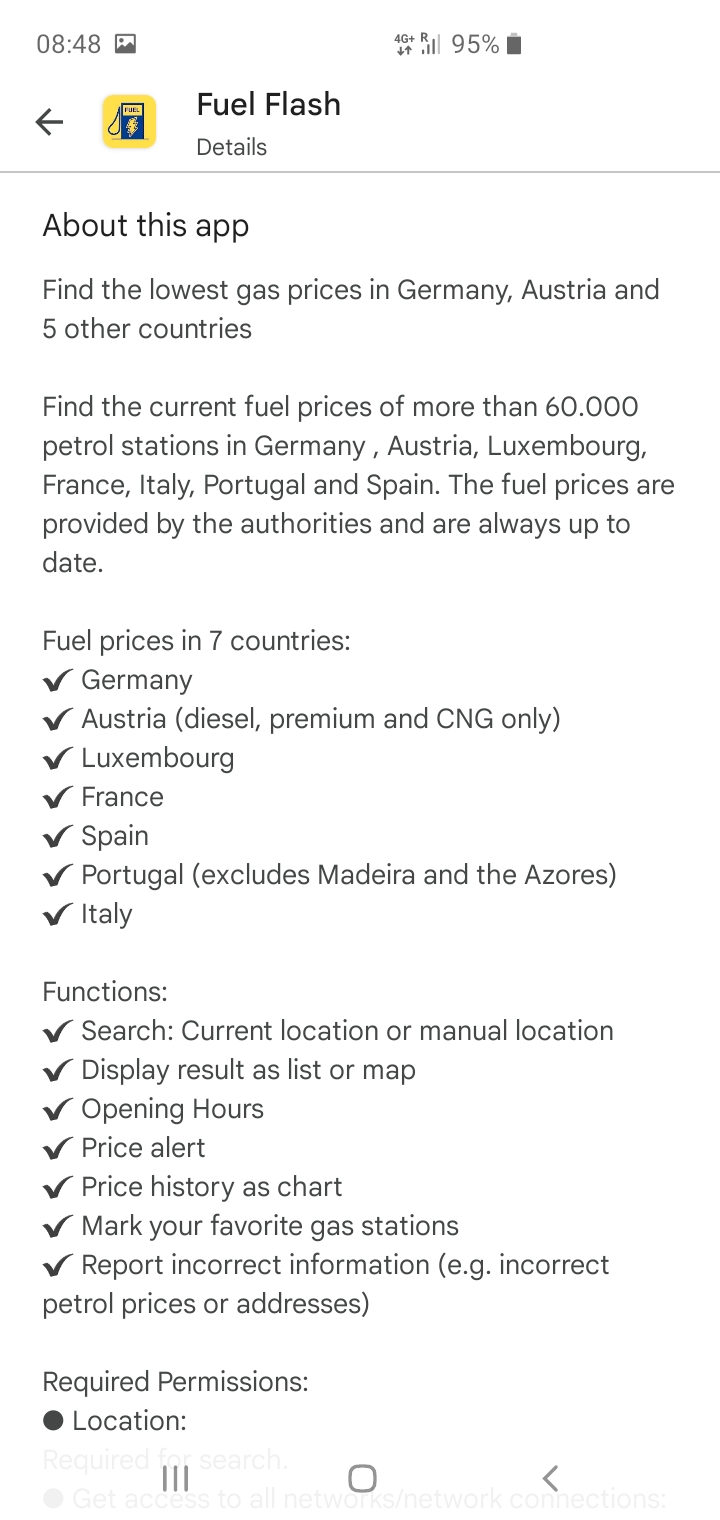The height and width of the screenshot is (1520, 720).
Task: Tap the system home button
Action: [362, 1478]
